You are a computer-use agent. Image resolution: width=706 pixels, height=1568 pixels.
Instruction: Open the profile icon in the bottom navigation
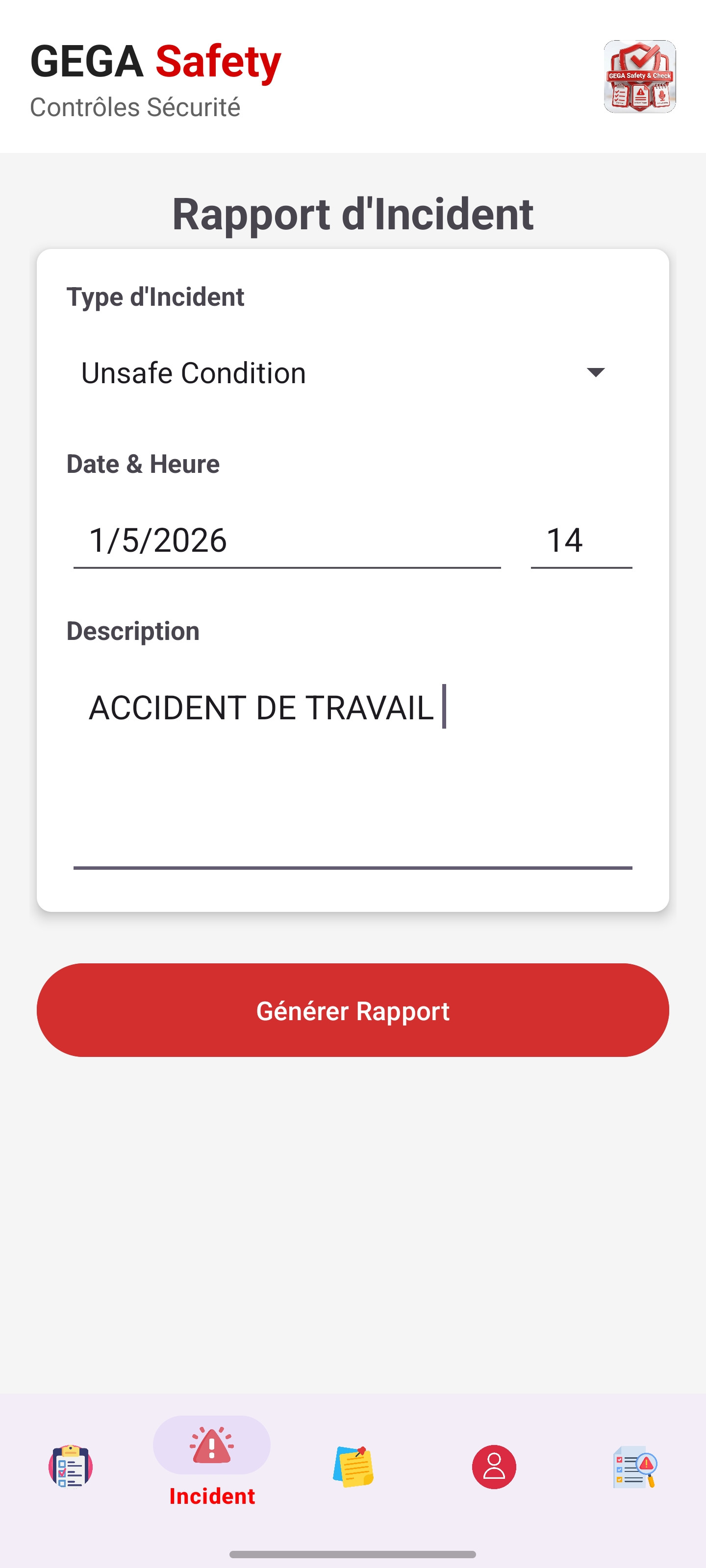[x=494, y=1468]
